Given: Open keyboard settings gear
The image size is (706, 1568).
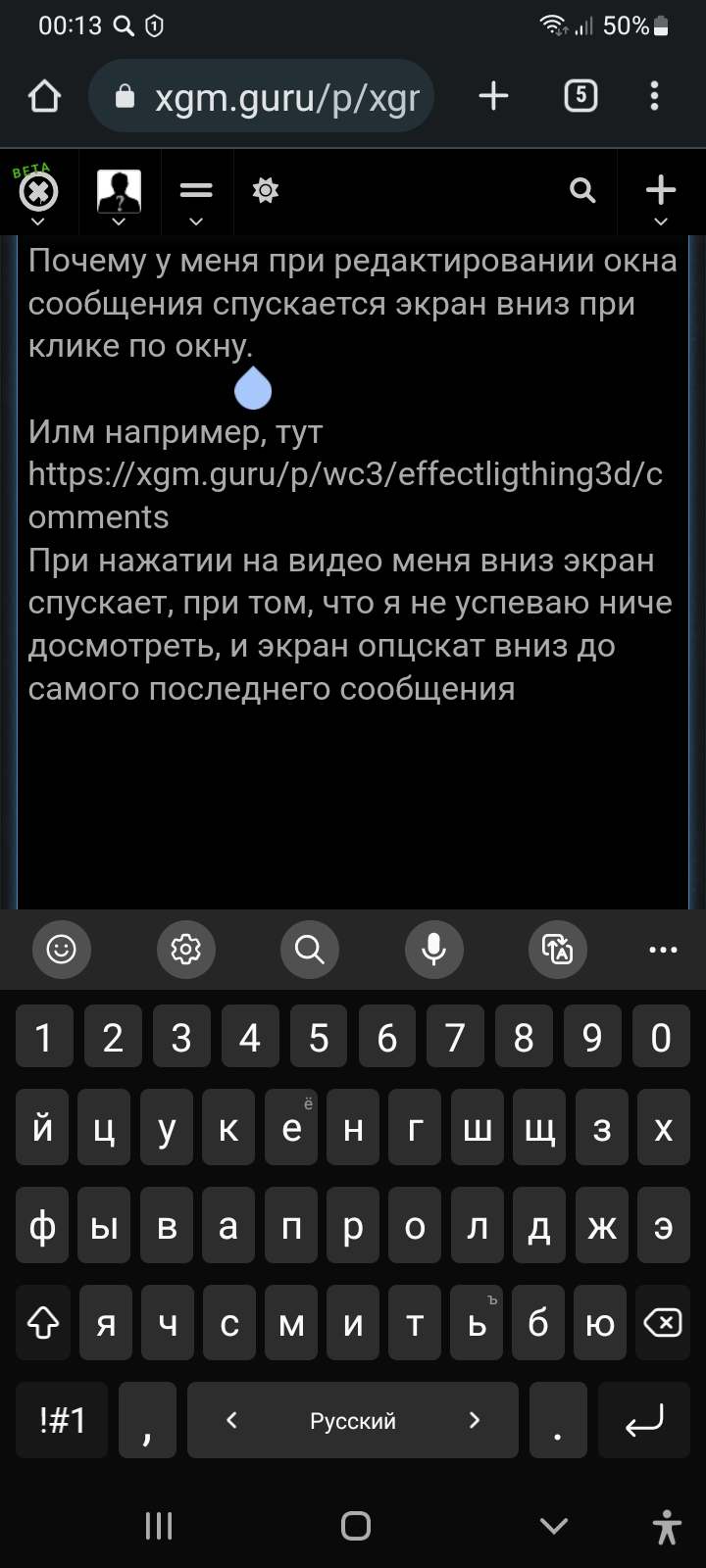Looking at the screenshot, I should point(185,949).
